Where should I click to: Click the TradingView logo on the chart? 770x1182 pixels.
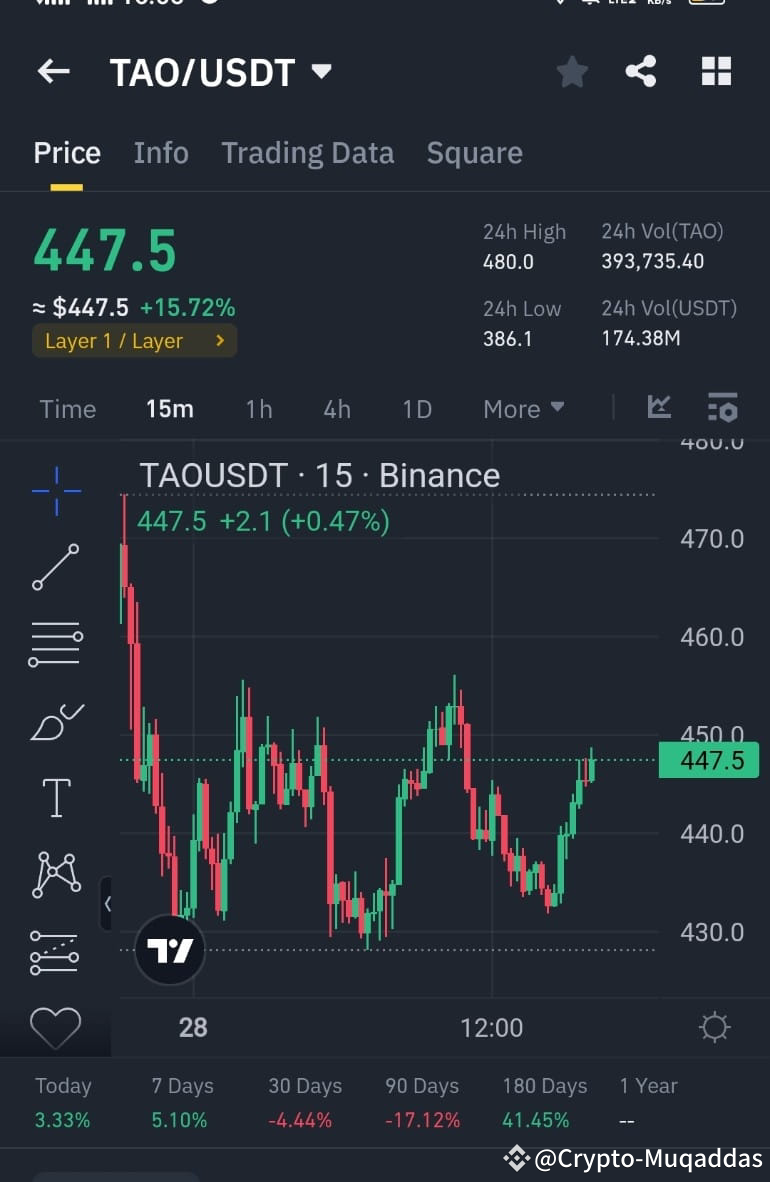click(169, 948)
